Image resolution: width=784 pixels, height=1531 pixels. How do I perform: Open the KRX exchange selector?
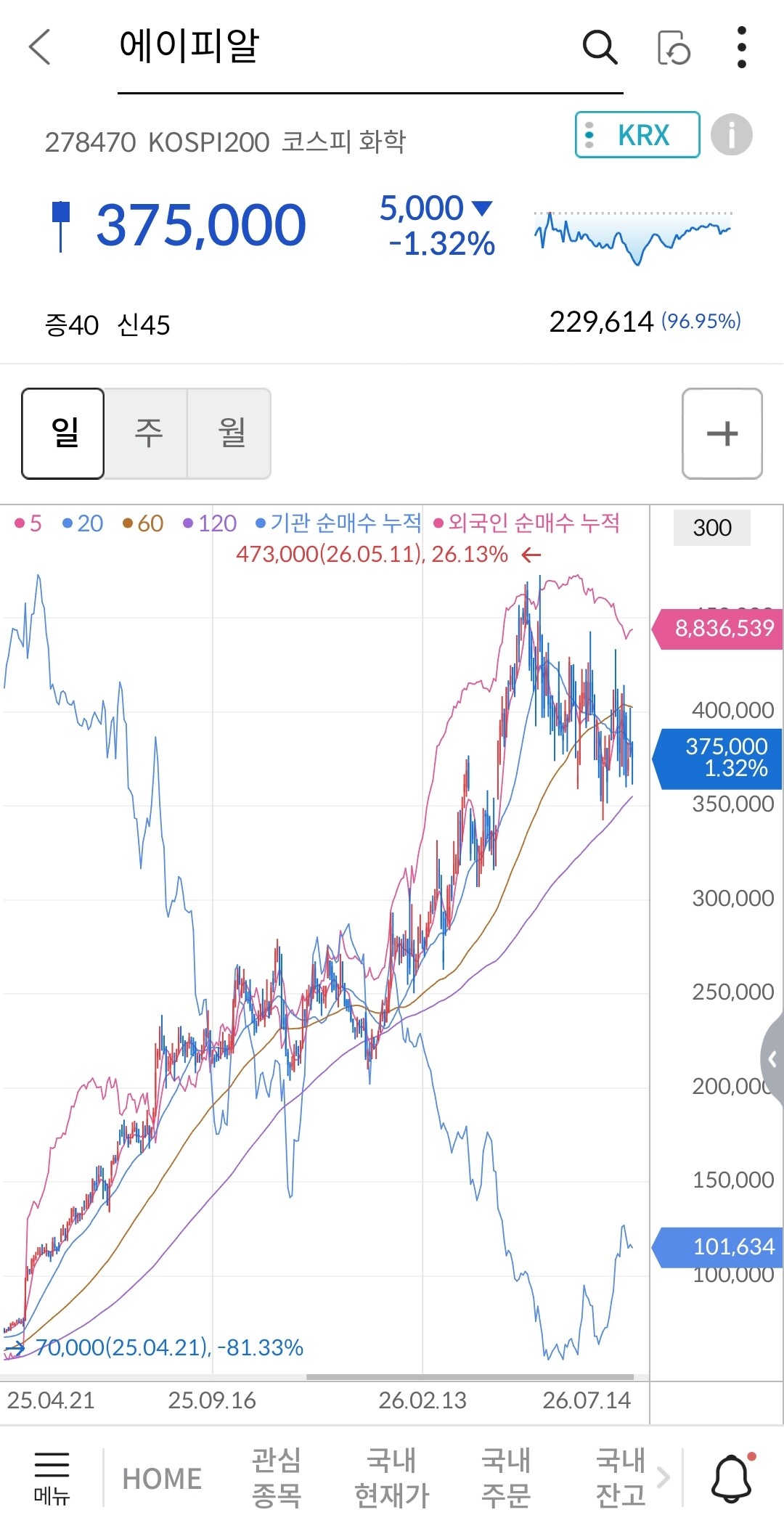click(x=637, y=135)
